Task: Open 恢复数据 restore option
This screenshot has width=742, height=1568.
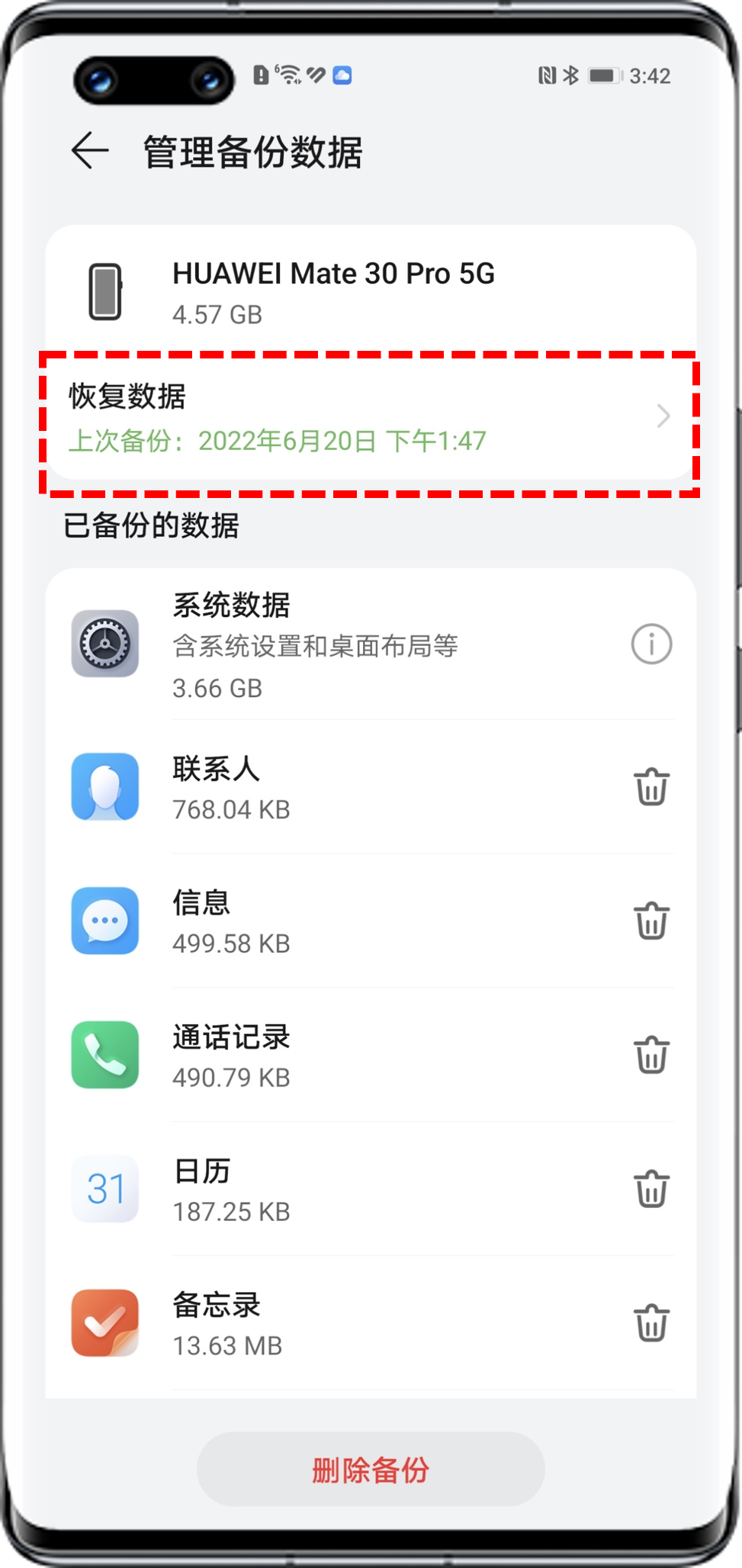Action: point(370,419)
